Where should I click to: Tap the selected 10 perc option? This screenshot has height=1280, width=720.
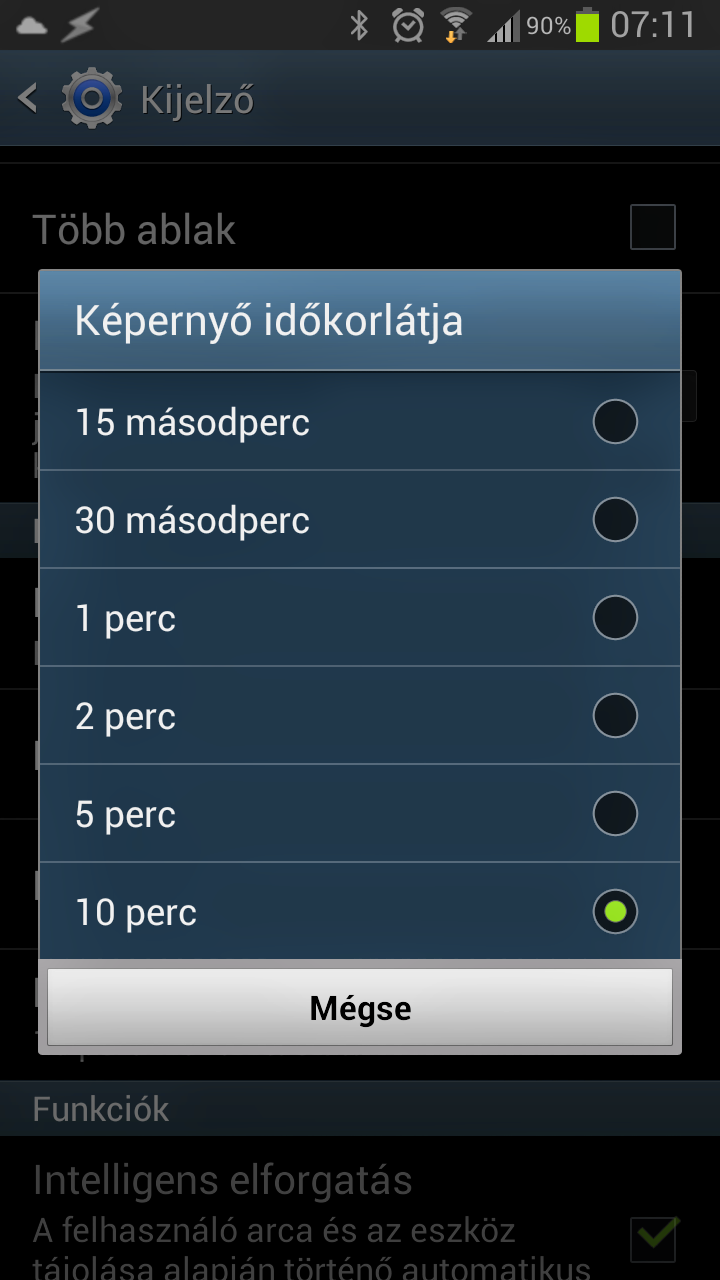(x=360, y=911)
